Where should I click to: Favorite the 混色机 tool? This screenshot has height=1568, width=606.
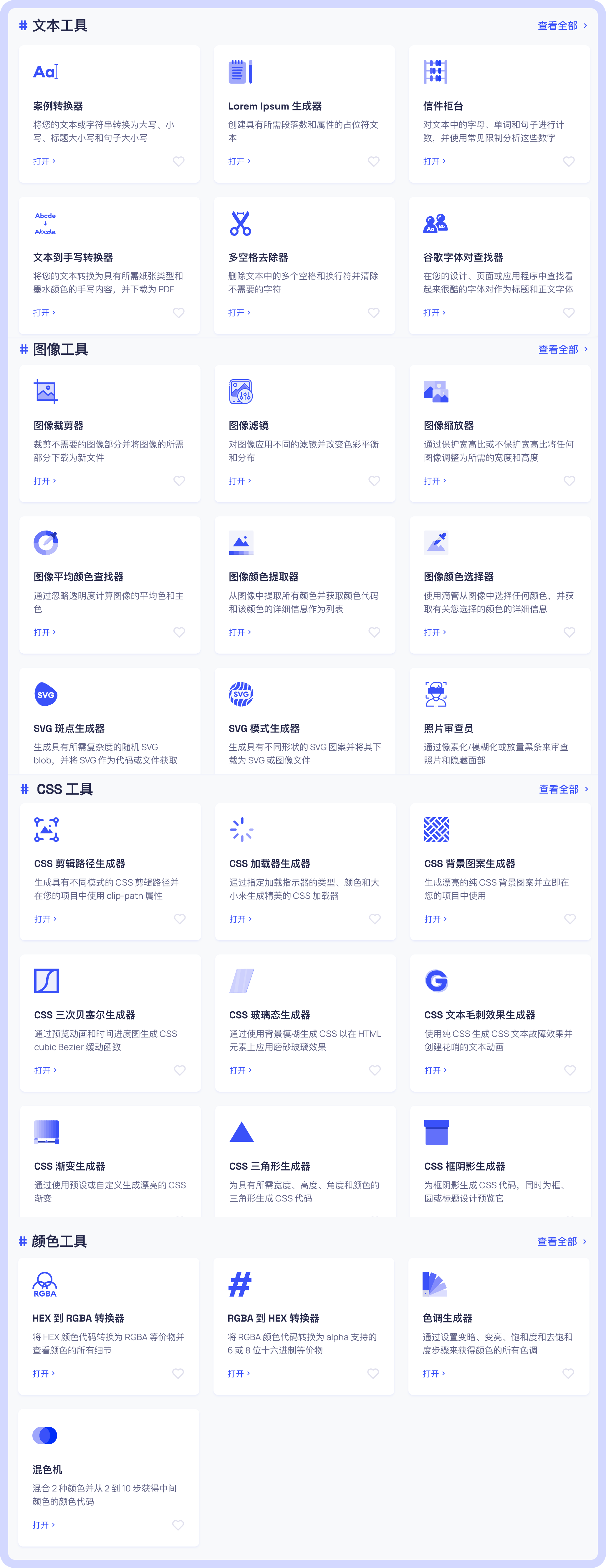178,1525
